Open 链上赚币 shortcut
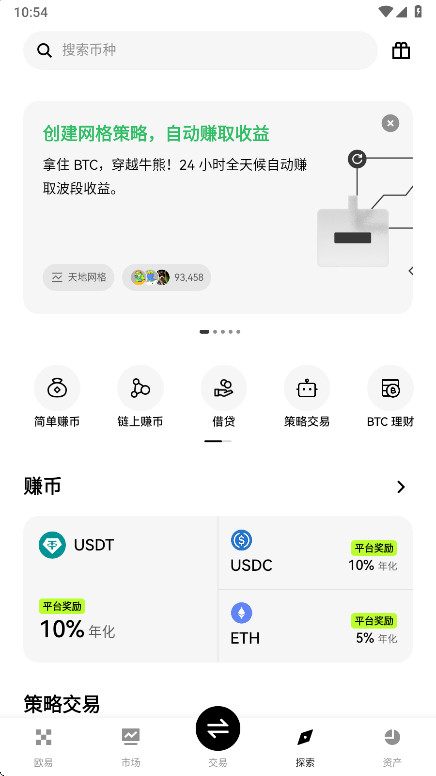Image resolution: width=436 pixels, height=776 pixels. [x=140, y=397]
